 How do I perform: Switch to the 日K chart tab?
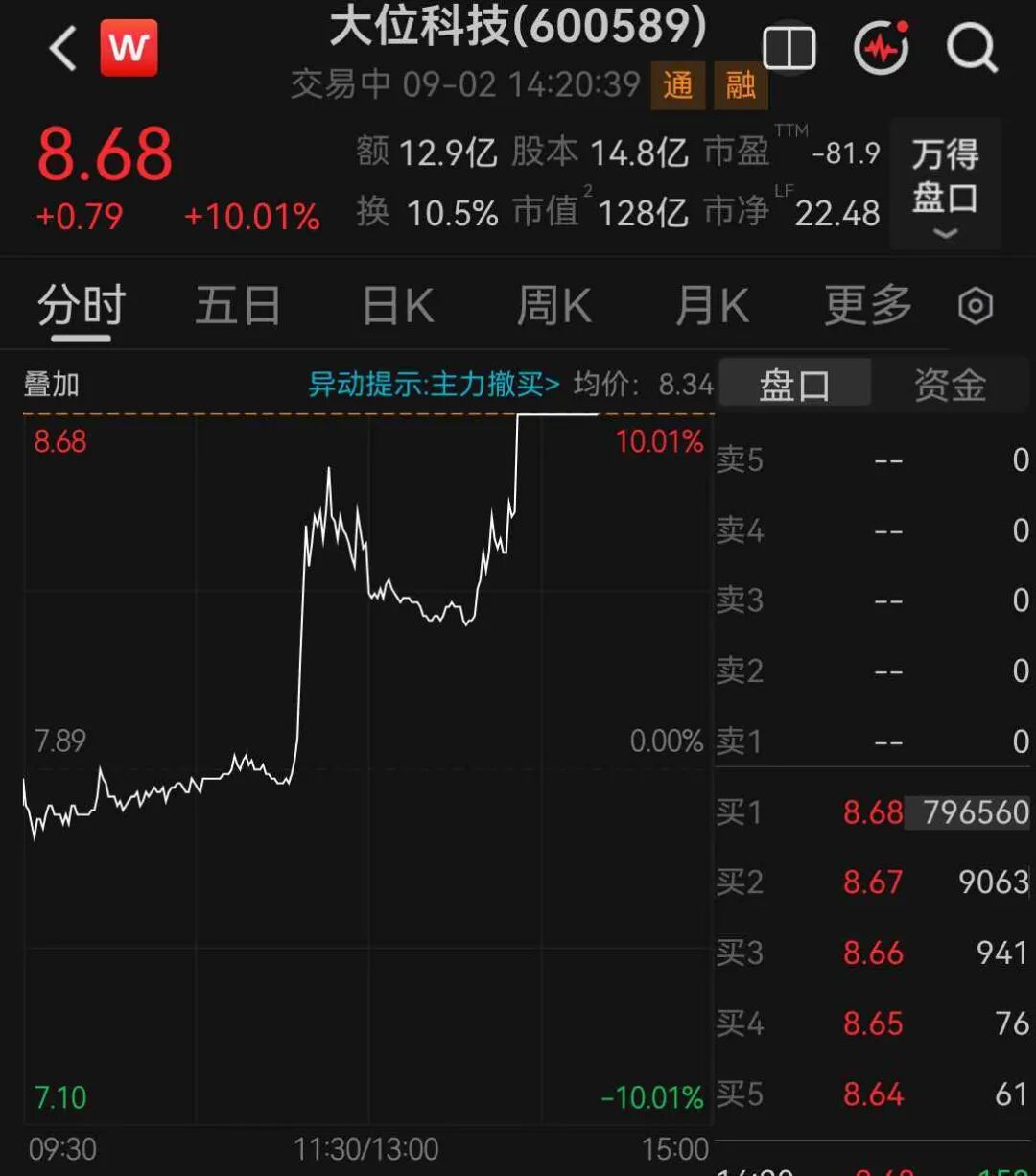pyautogui.click(x=397, y=306)
